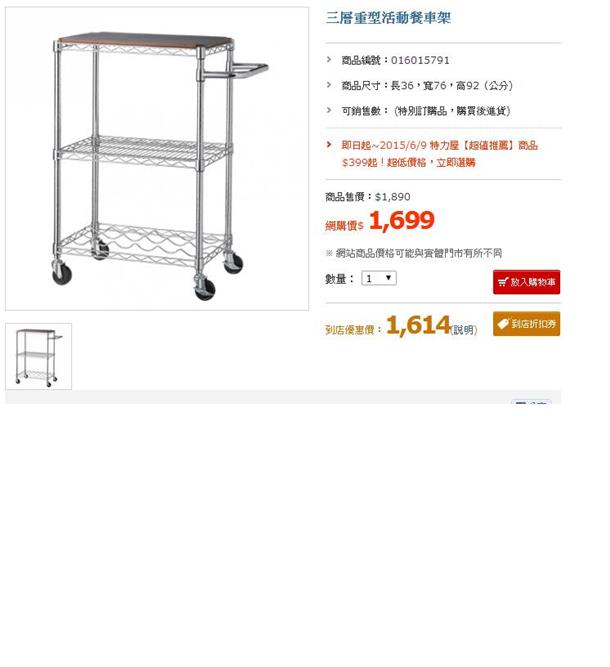This screenshot has height=667, width=610.
Task: Add the cart rack to the shopping cart
Action: (526, 282)
